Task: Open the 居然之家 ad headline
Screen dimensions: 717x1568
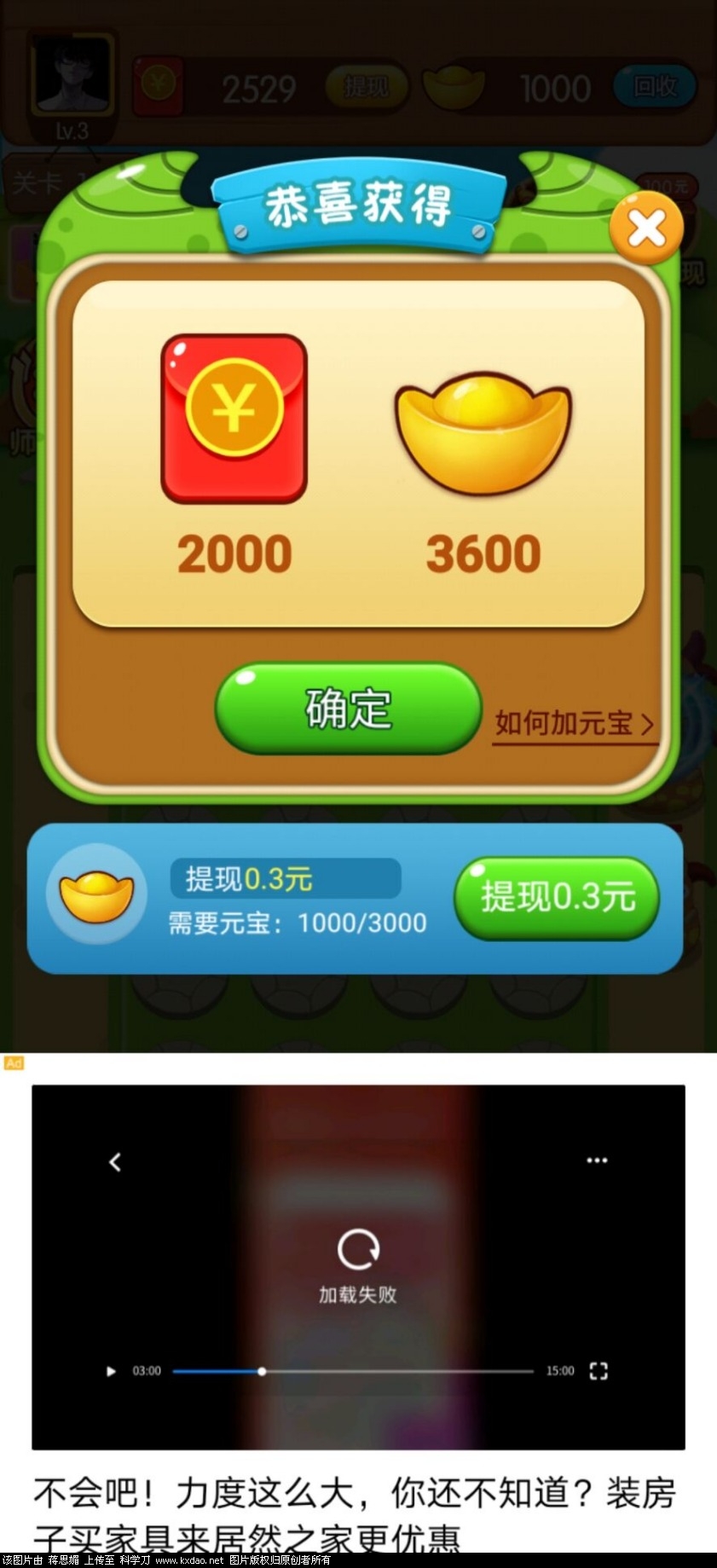Action: tap(354, 1514)
